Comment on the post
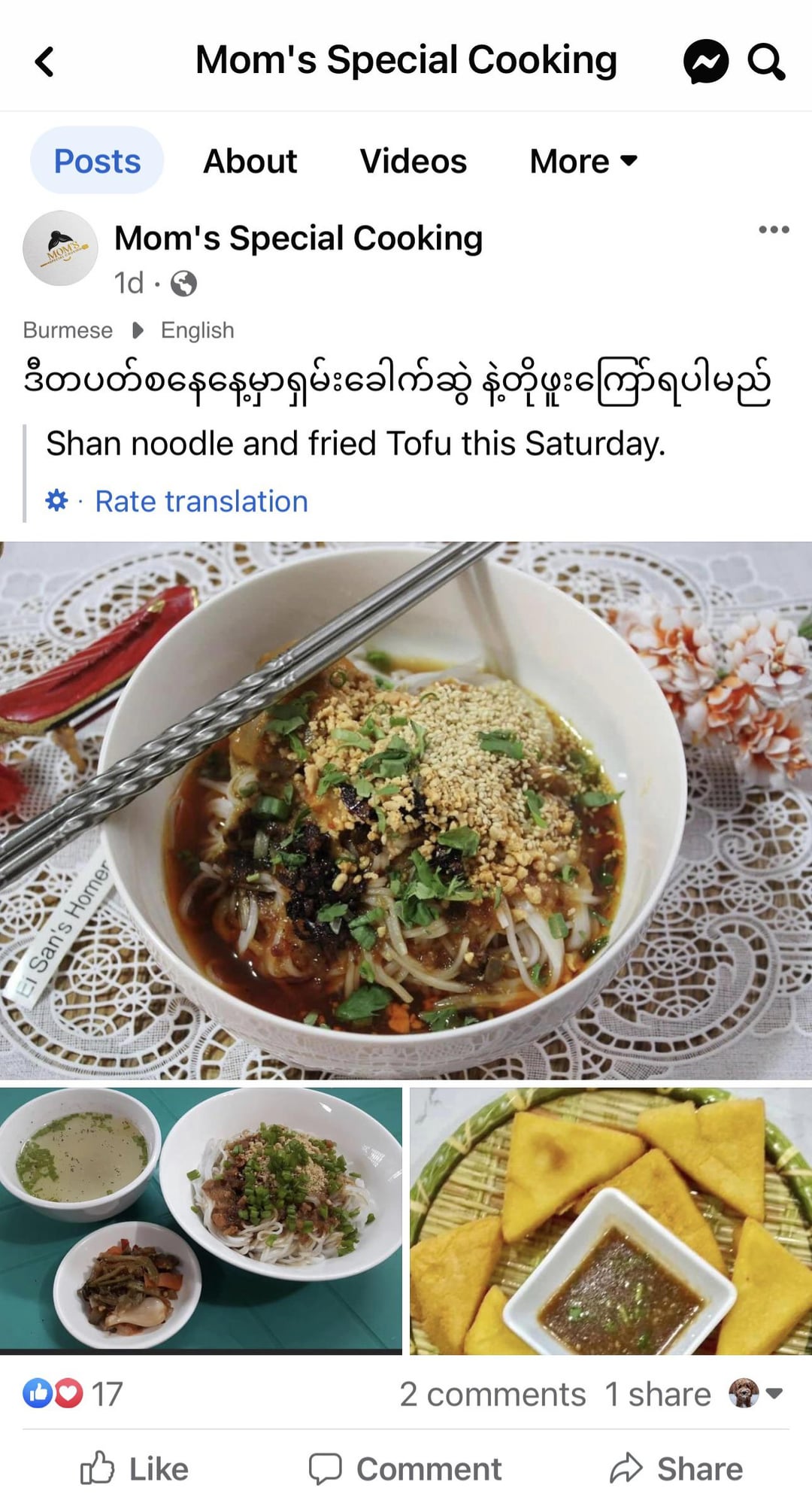 [x=405, y=1468]
